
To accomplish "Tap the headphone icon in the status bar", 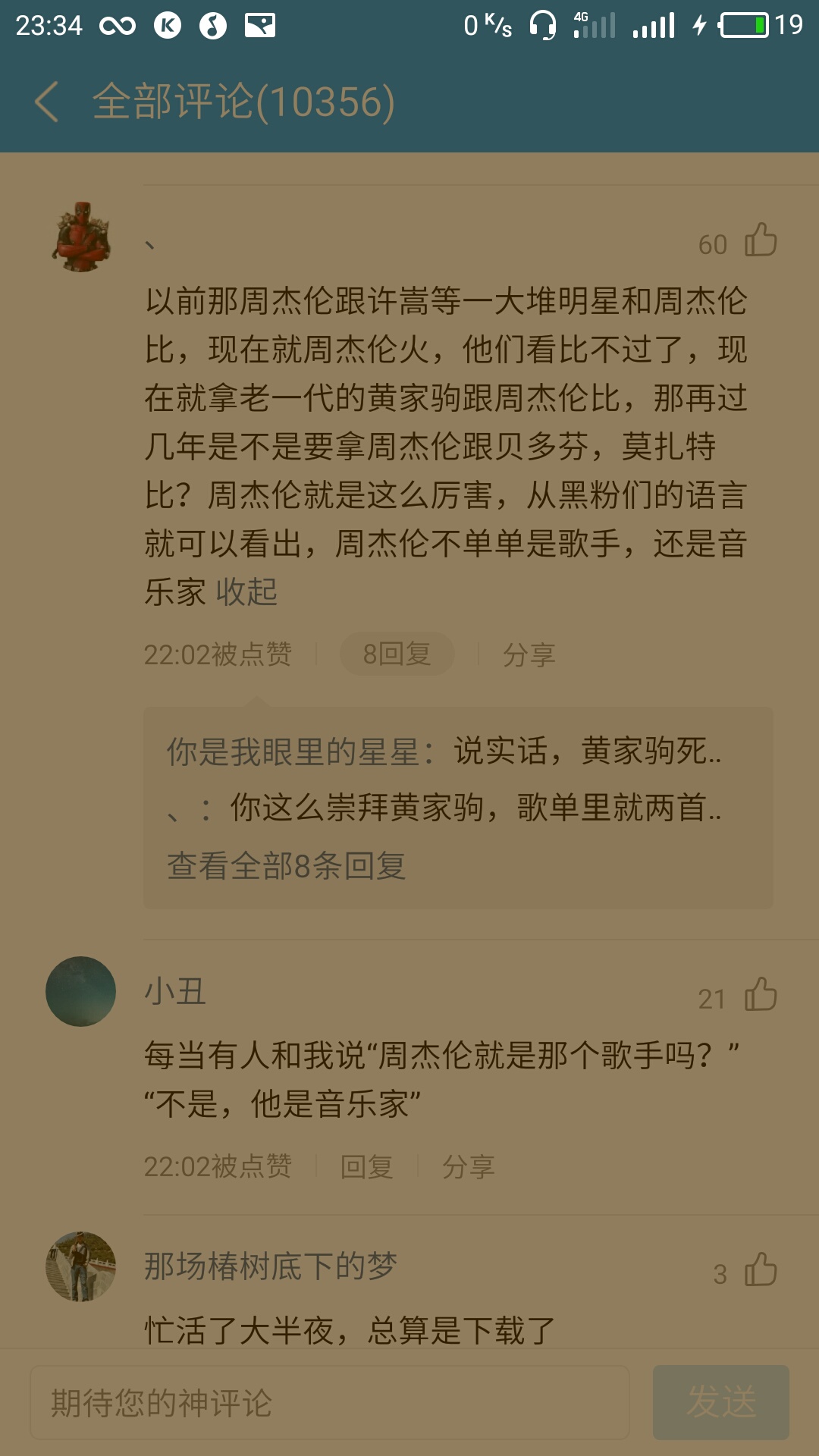I will pyautogui.click(x=544, y=24).
